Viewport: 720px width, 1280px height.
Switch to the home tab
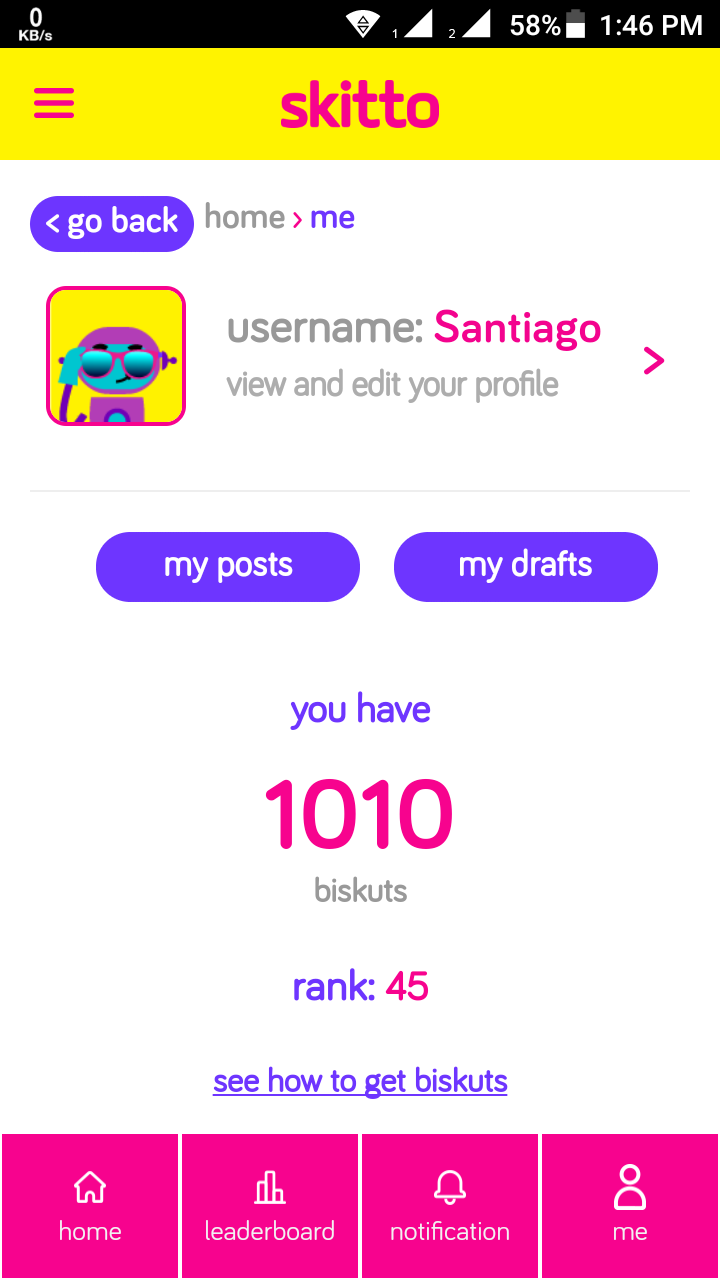tap(90, 1206)
